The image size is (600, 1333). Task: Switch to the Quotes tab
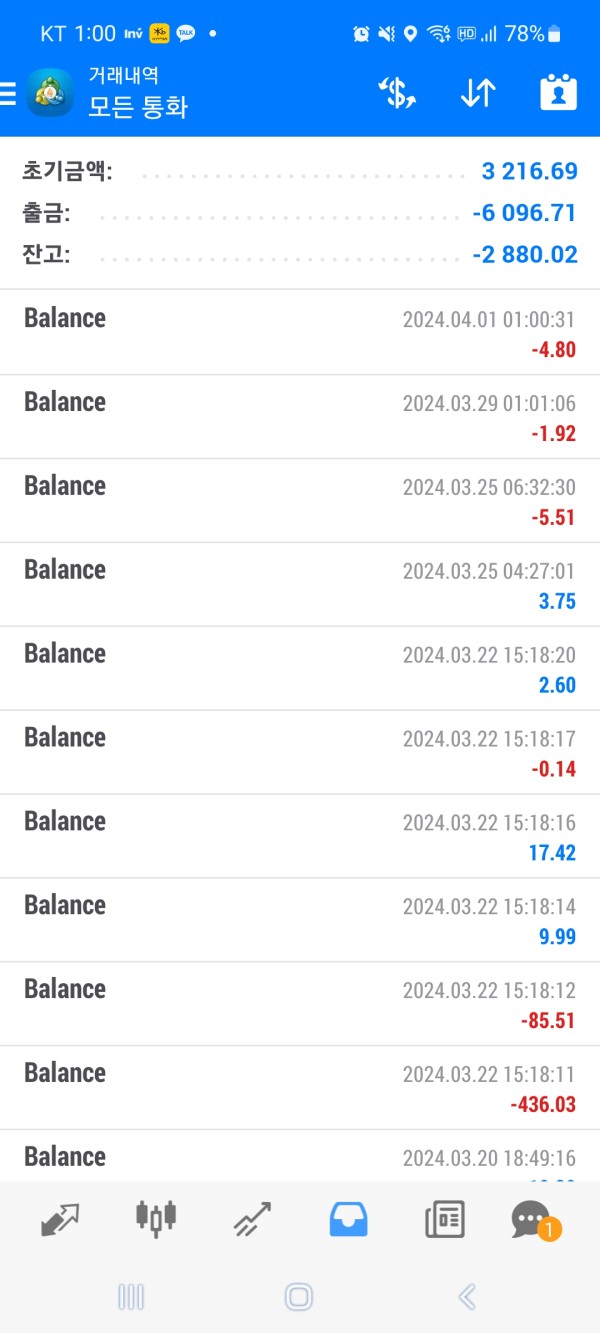[x=62, y=1219]
